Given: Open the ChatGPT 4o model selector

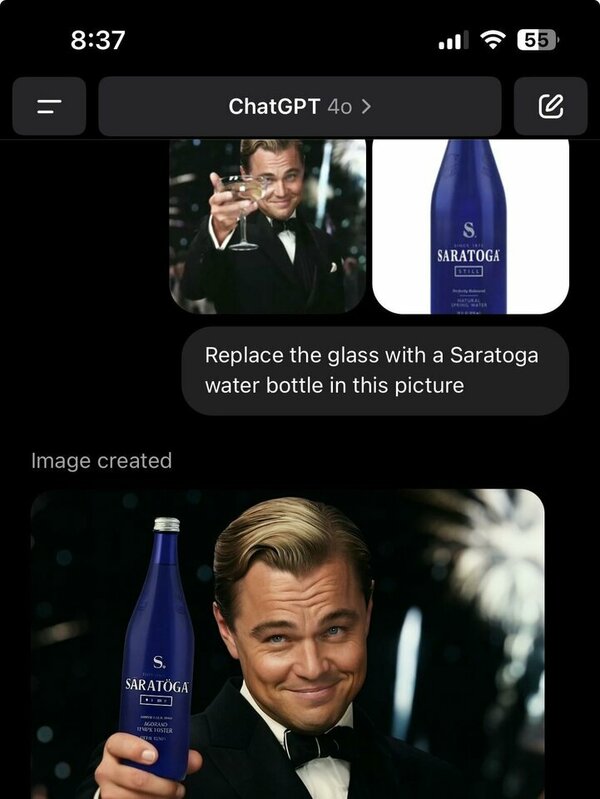Looking at the screenshot, I should tap(299, 106).
